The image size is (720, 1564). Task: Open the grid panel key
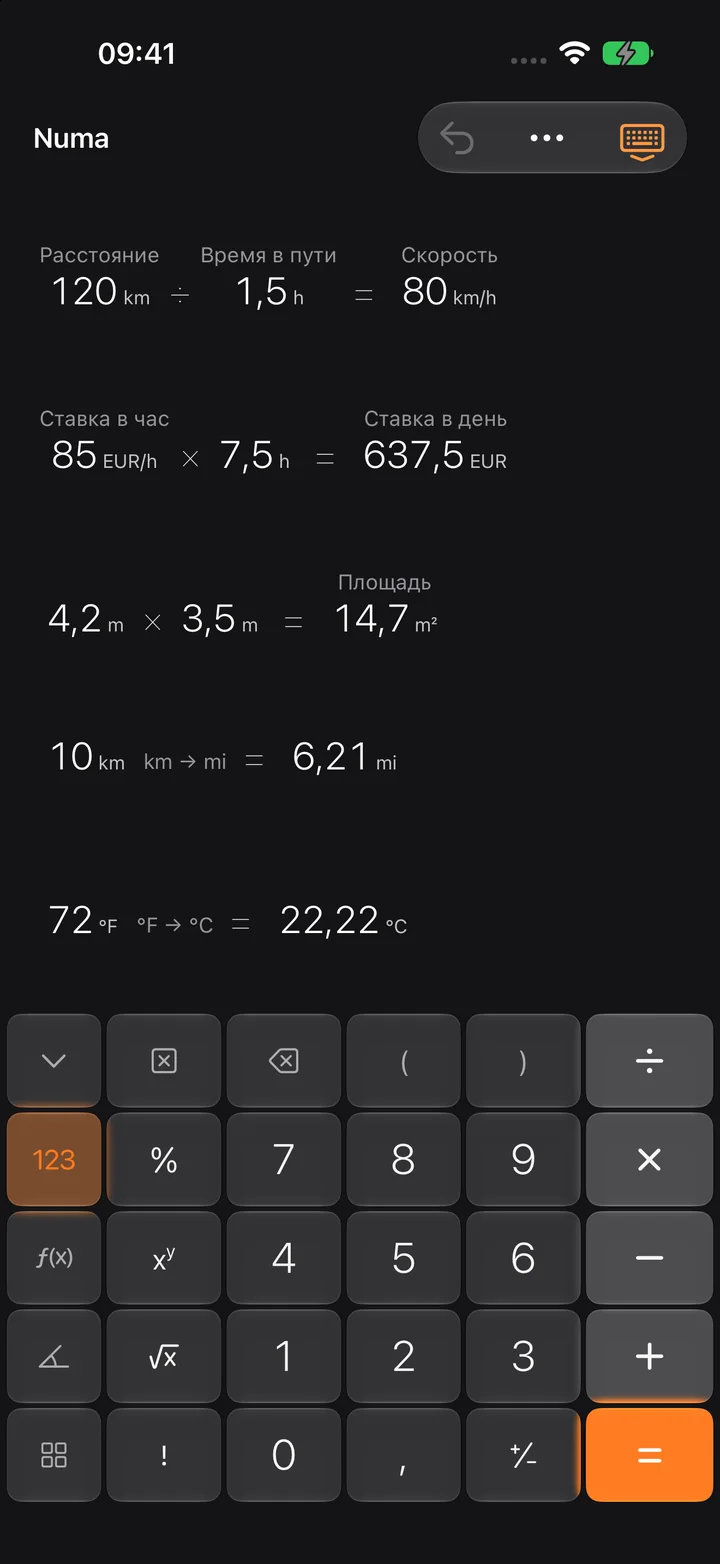pyautogui.click(x=54, y=1455)
